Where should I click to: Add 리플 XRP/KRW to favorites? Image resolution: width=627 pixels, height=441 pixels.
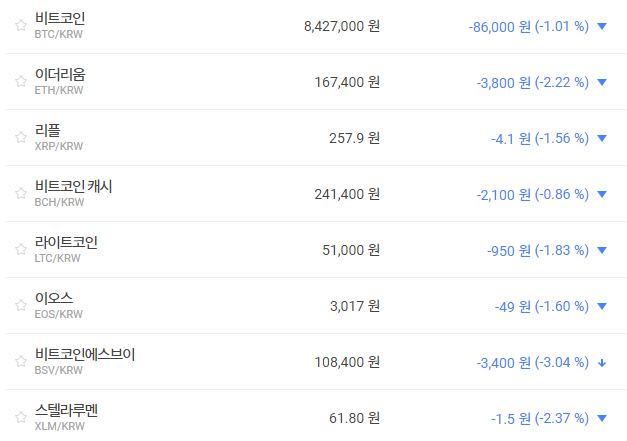pyautogui.click(x=20, y=138)
